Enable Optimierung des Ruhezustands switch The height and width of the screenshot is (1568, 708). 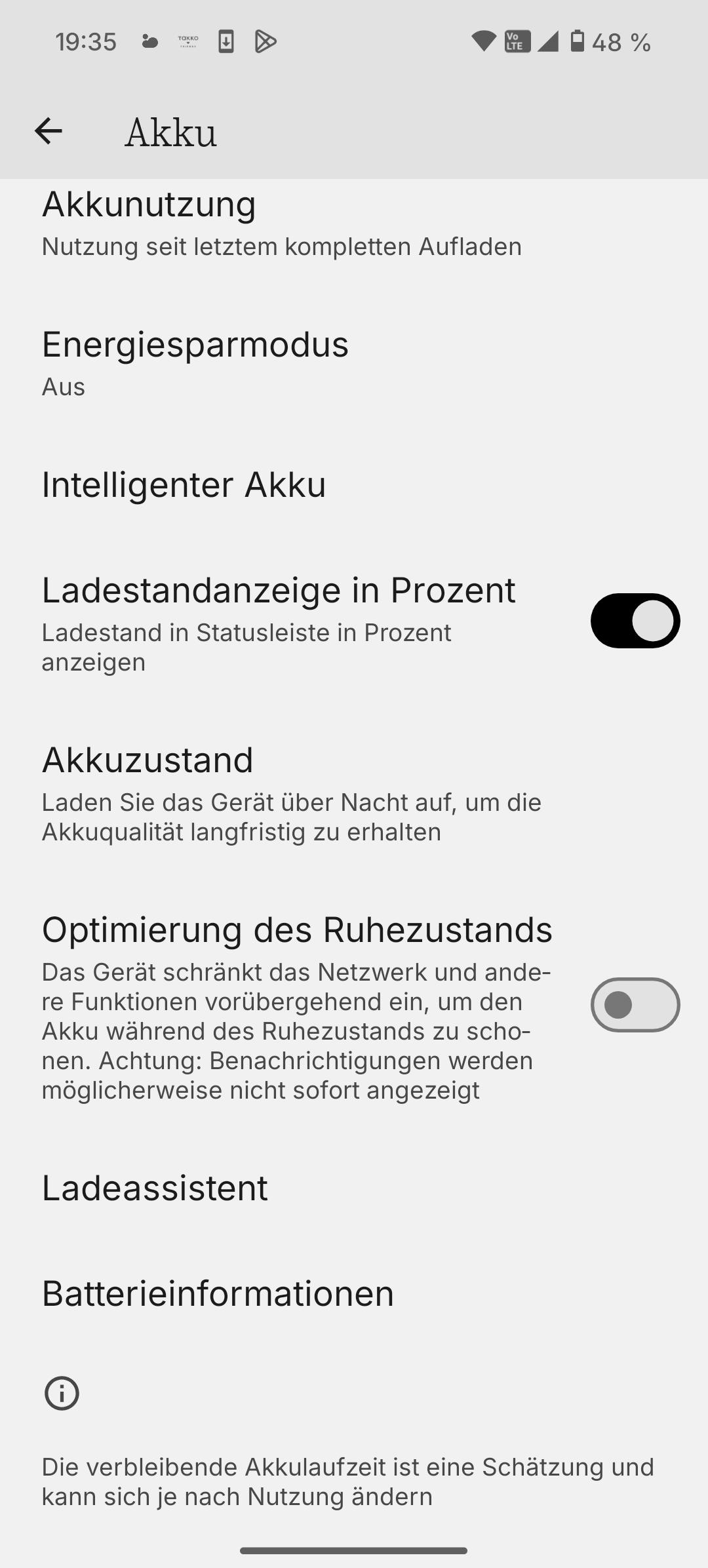coord(635,1005)
